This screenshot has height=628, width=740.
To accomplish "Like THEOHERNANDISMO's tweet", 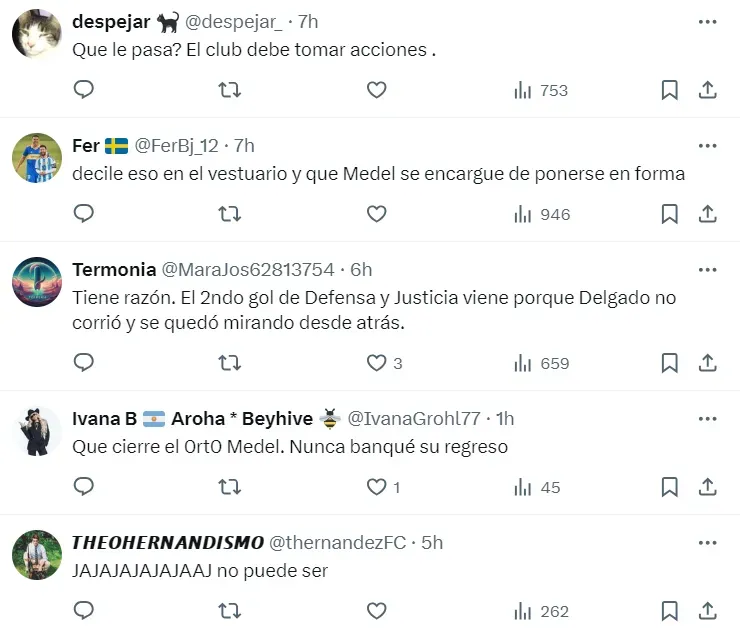I will [x=376, y=611].
